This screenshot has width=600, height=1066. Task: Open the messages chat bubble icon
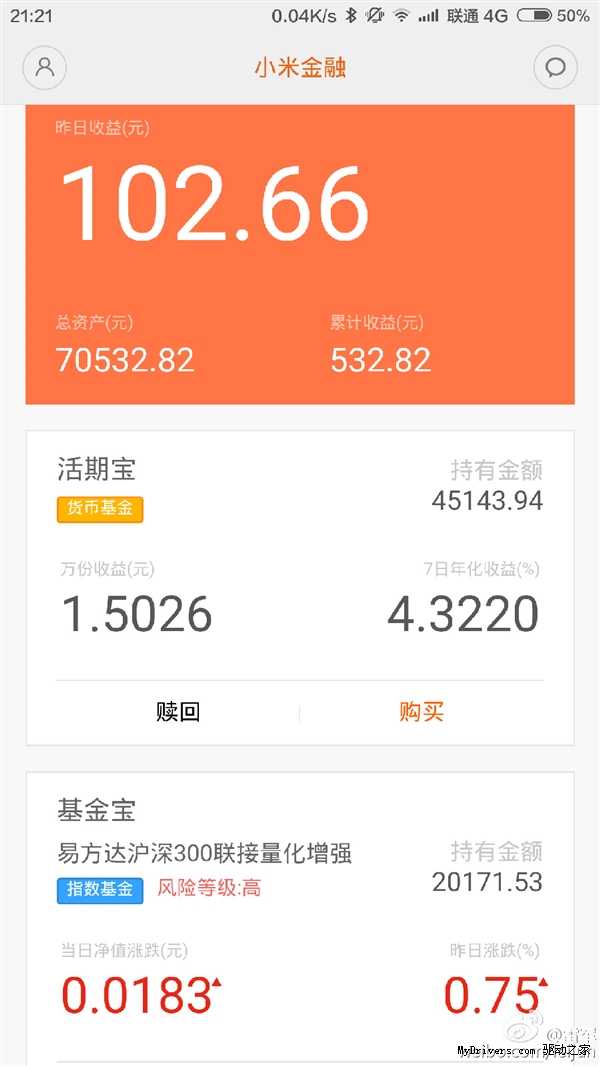(556, 68)
